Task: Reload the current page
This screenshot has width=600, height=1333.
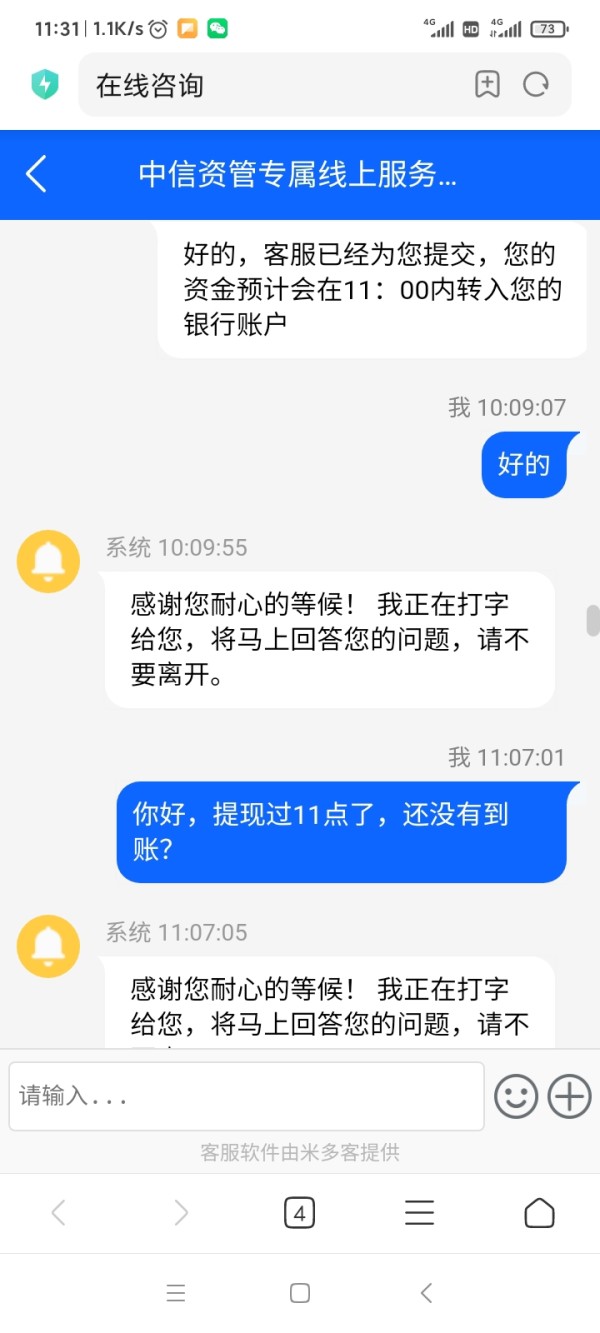Action: click(537, 85)
